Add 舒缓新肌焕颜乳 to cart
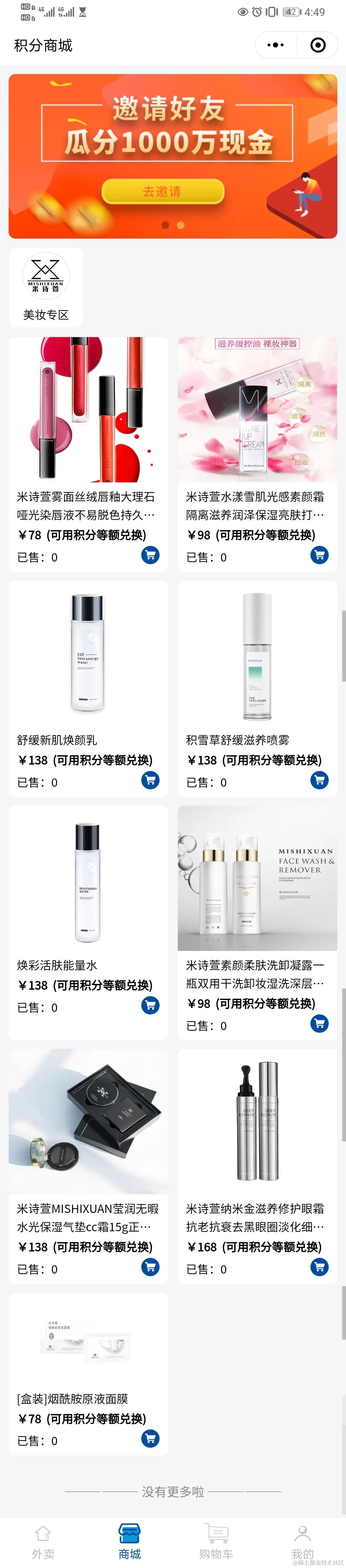This screenshot has width=346, height=1568. (150, 780)
